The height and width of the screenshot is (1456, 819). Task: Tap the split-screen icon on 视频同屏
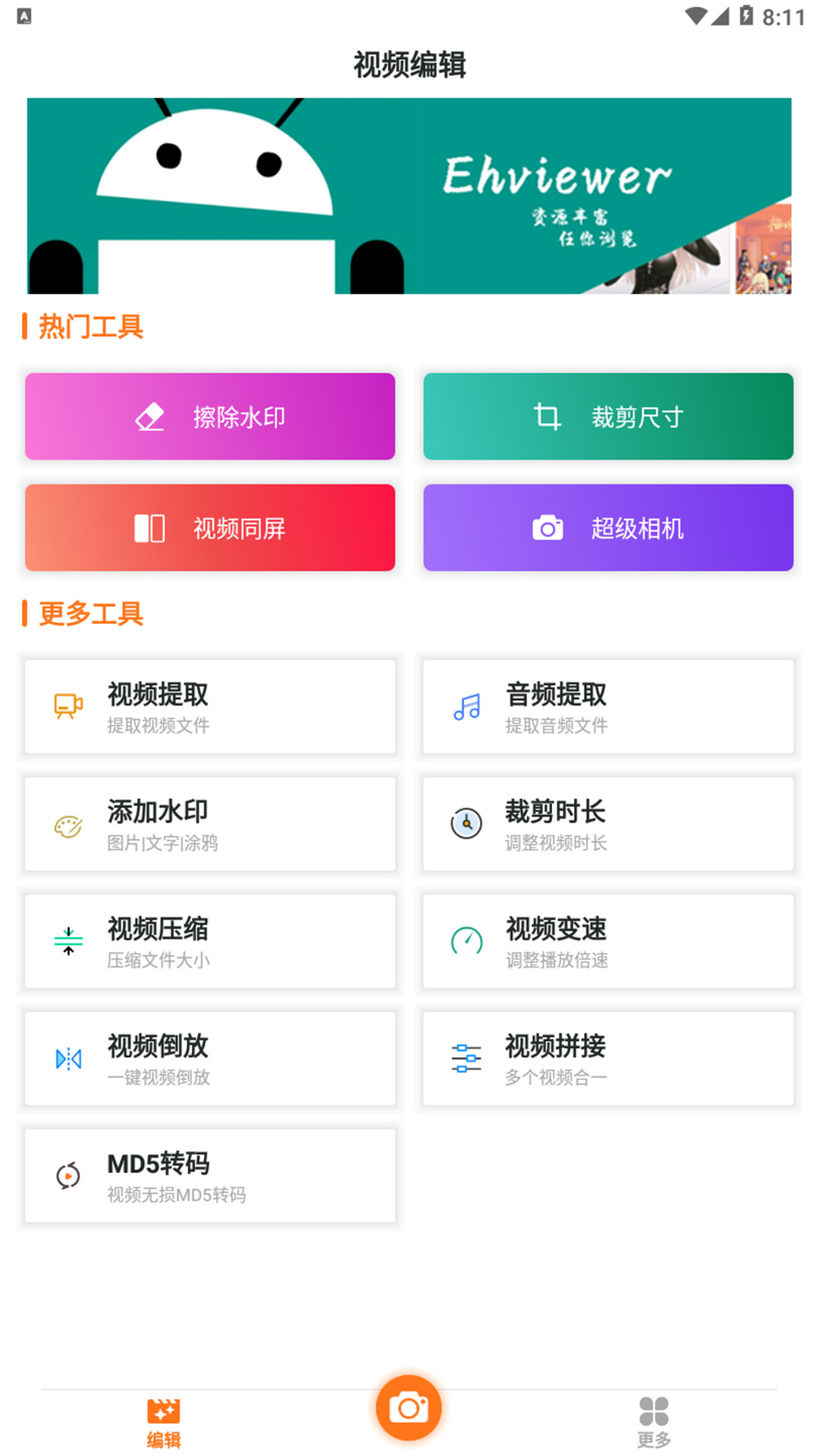tap(150, 528)
